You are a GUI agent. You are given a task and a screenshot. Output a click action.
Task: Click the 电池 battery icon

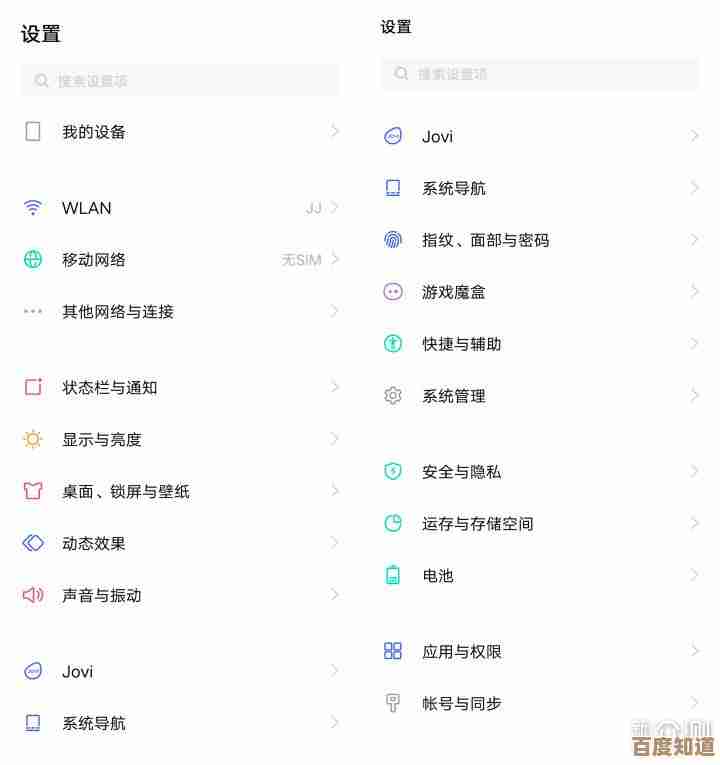[391, 575]
